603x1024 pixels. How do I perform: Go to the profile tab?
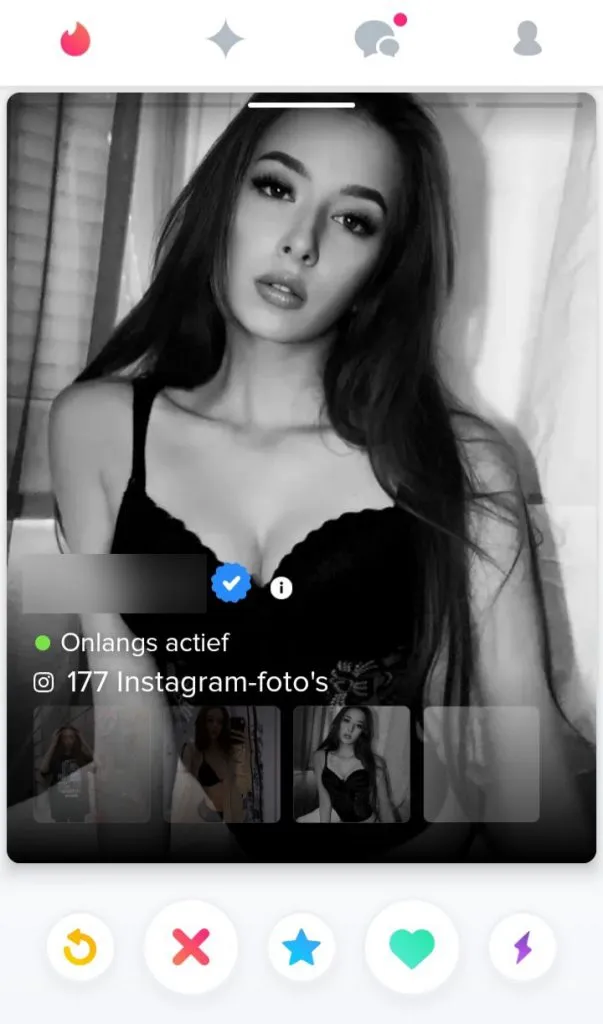[x=527, y=39]
